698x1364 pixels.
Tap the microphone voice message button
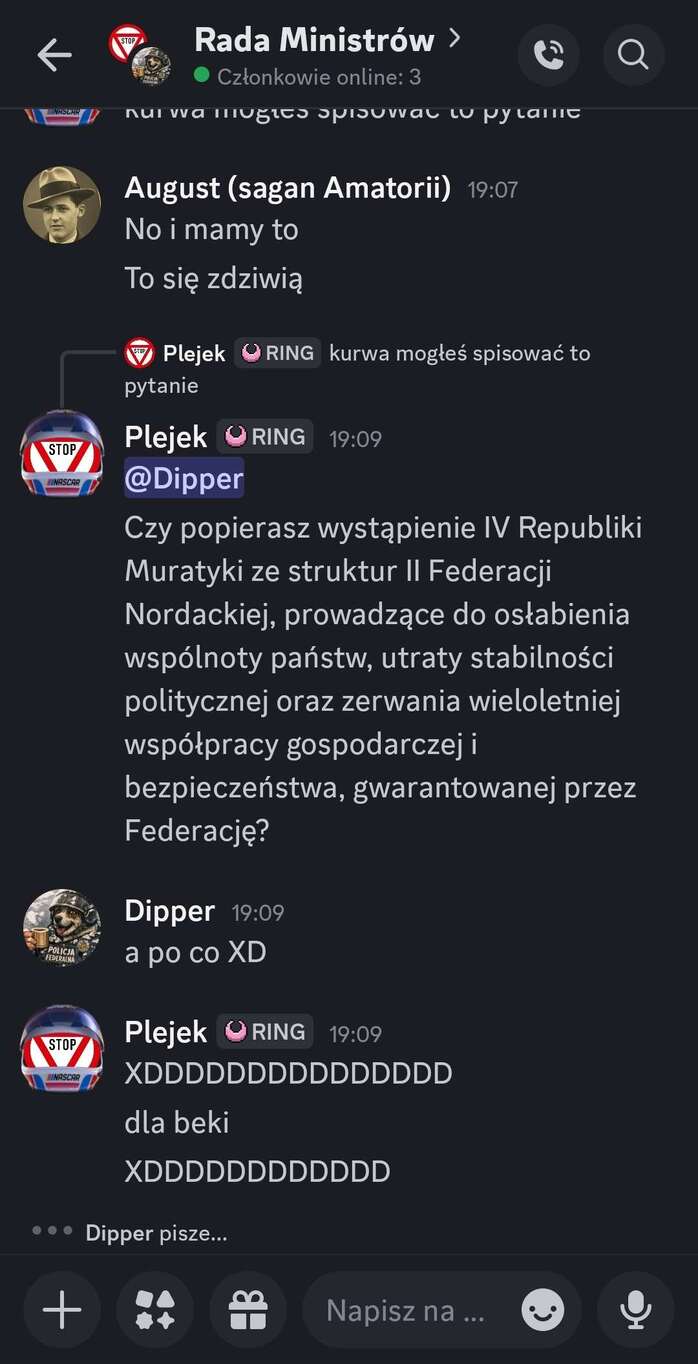click(635, 1310)
